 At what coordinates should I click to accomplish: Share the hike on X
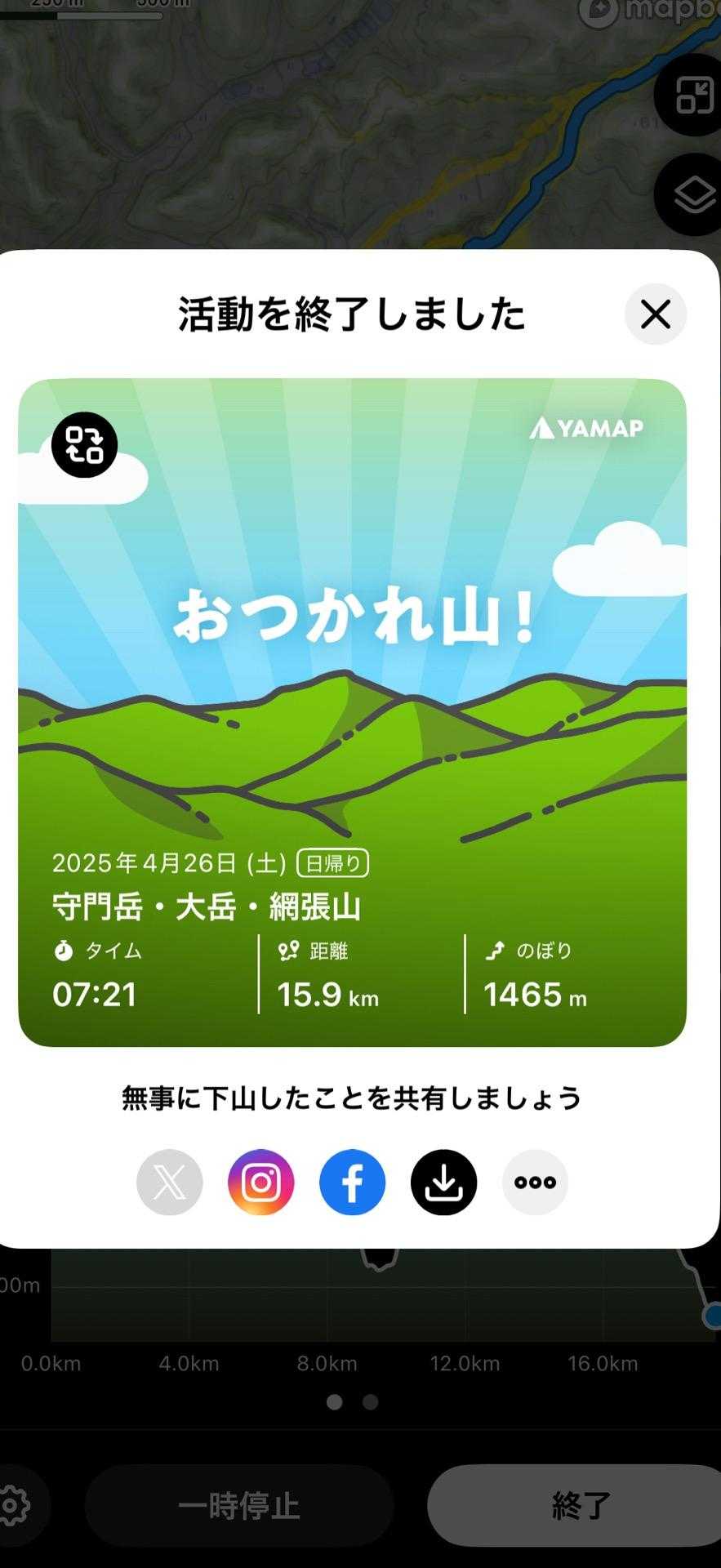tap(170, 1183)
